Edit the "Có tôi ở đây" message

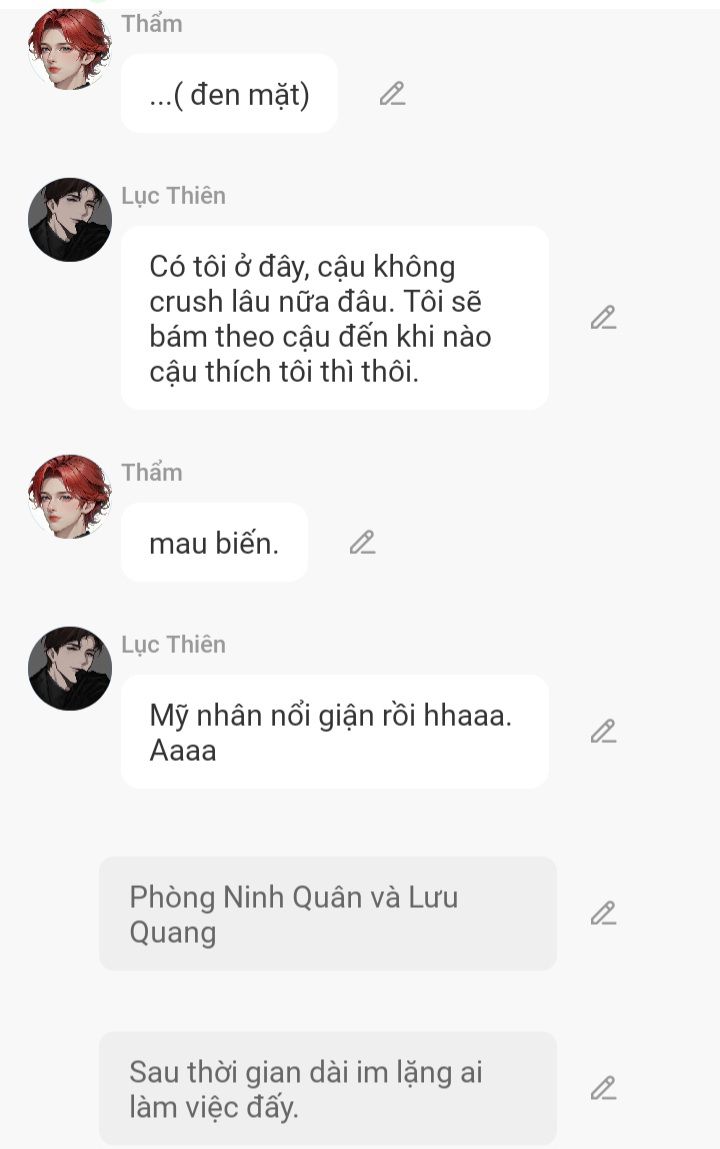tap(603, 318)
